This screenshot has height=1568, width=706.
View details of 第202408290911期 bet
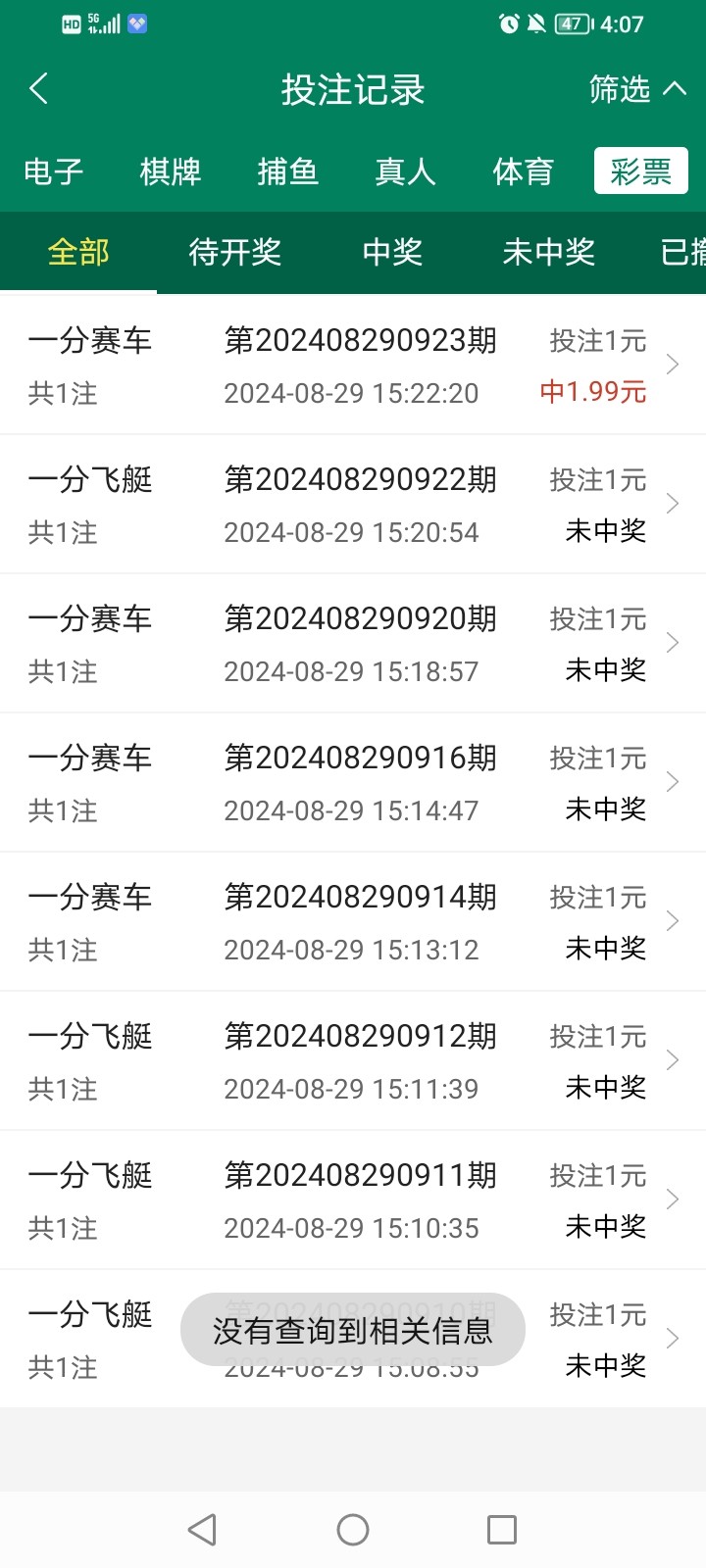coord(353,1200)
